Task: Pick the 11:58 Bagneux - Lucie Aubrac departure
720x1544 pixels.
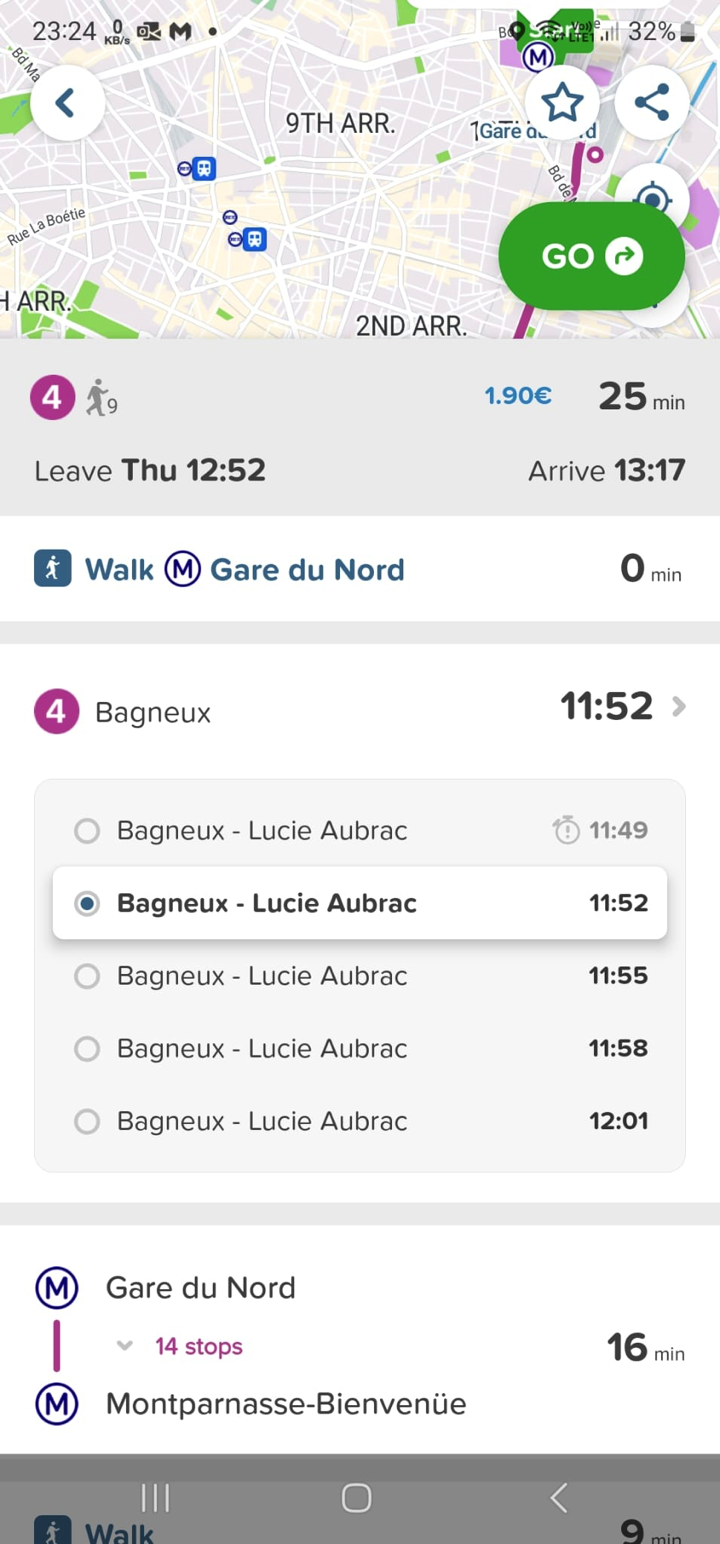Action: coord(360,1048)
